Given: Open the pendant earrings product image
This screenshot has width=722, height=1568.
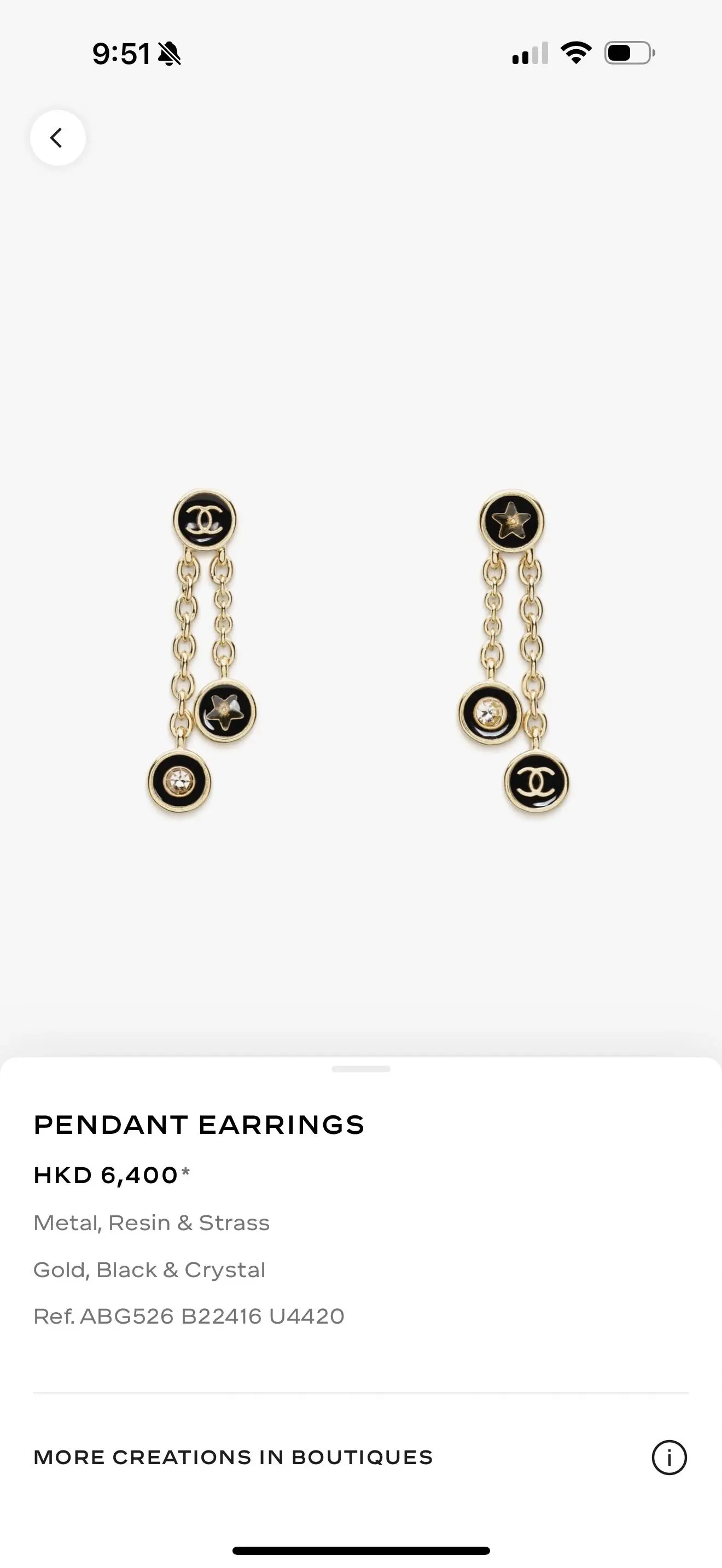Looking at the screenshot, I should point(359,651).
